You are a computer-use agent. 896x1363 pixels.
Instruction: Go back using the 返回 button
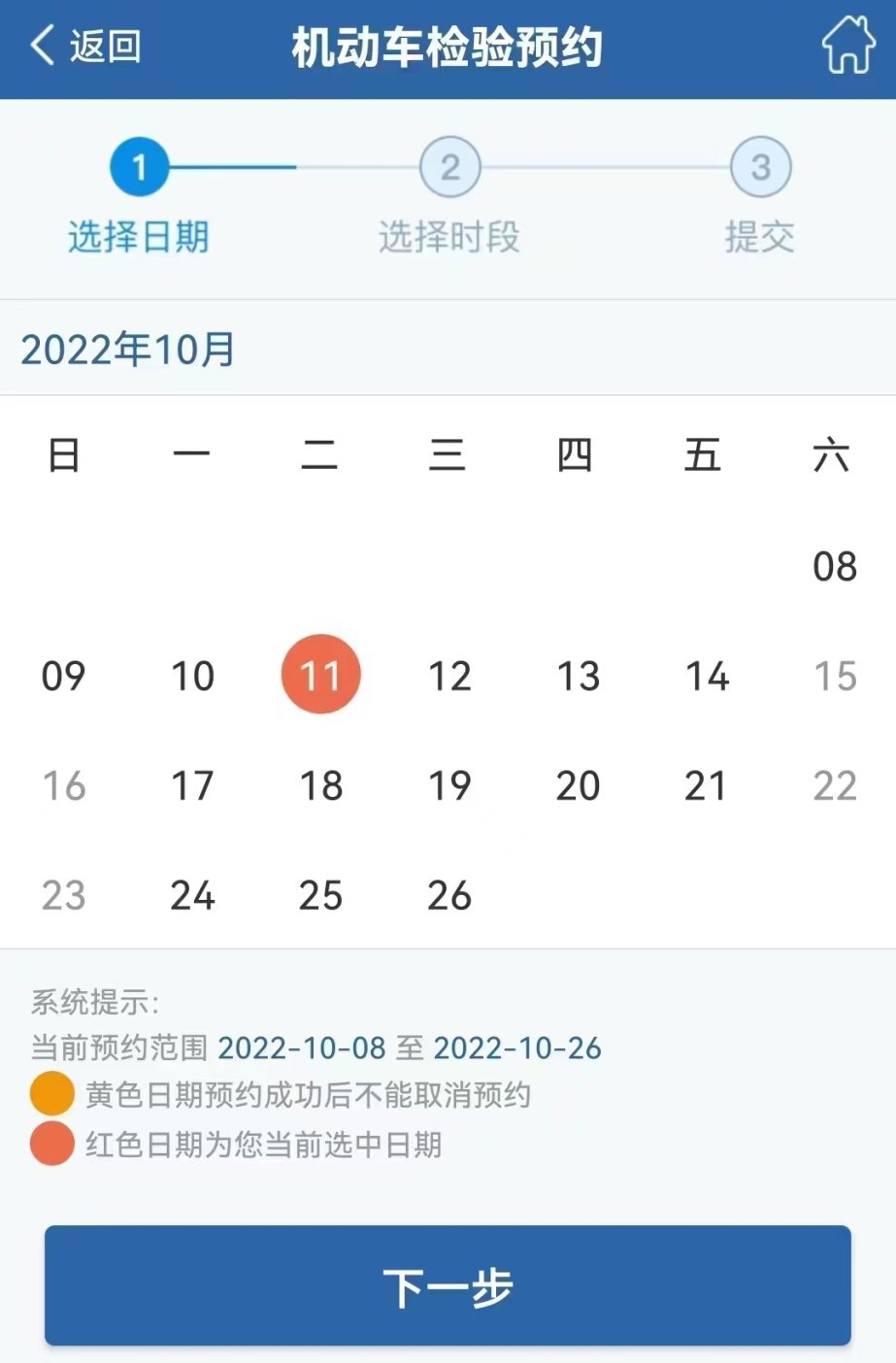pos(85,46)
